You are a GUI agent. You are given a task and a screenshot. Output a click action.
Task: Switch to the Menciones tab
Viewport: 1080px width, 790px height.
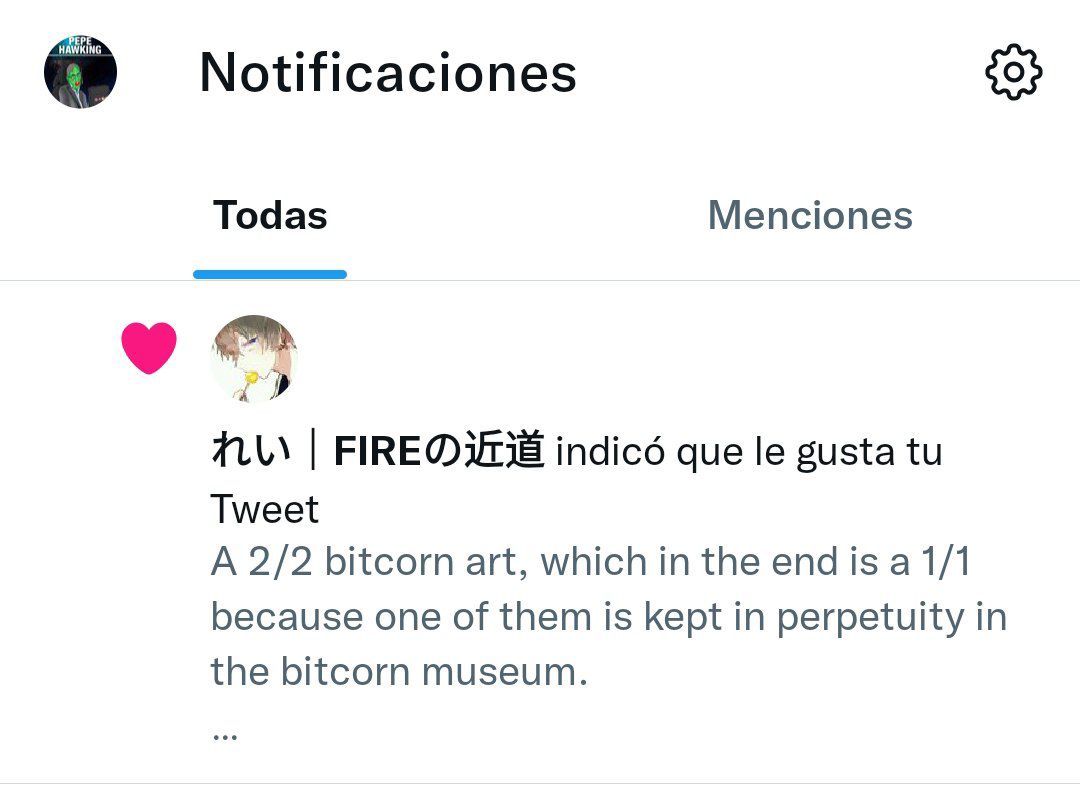[x=809, y=216]
